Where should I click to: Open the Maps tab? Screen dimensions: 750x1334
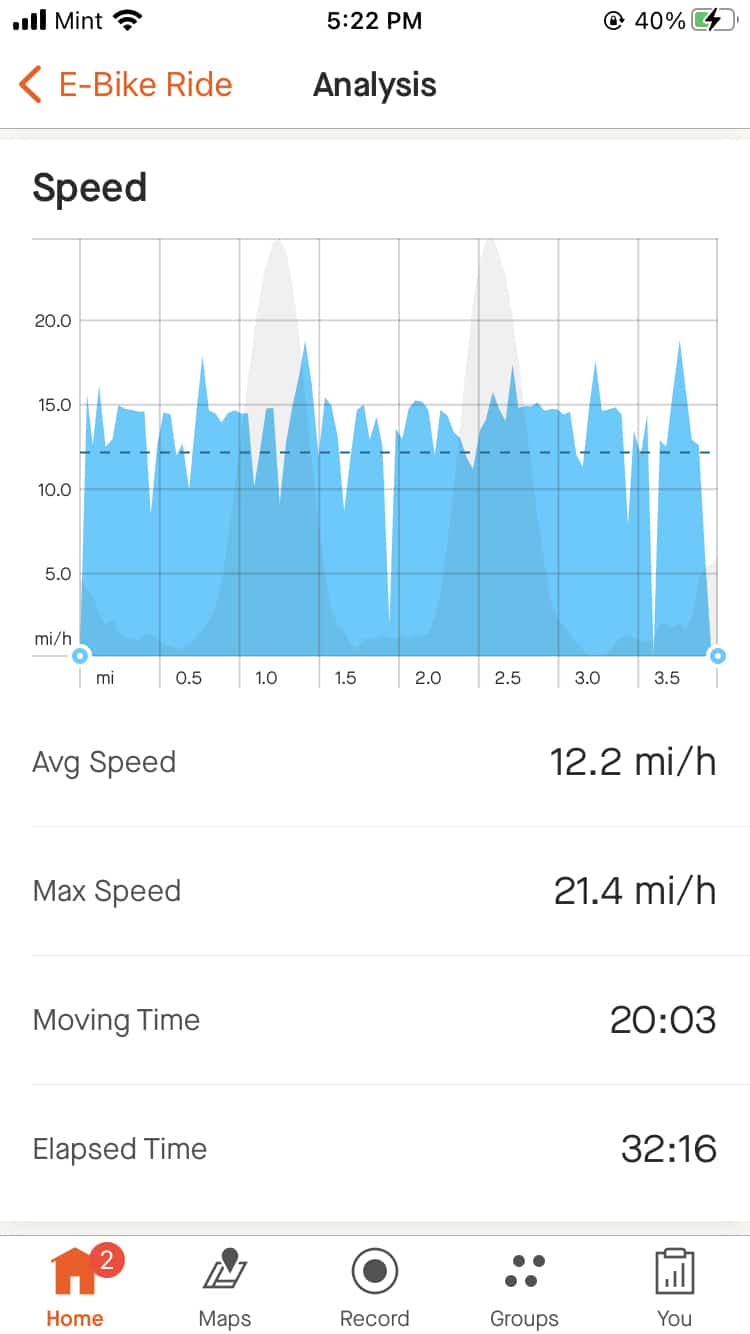(x=225, y=1286)
